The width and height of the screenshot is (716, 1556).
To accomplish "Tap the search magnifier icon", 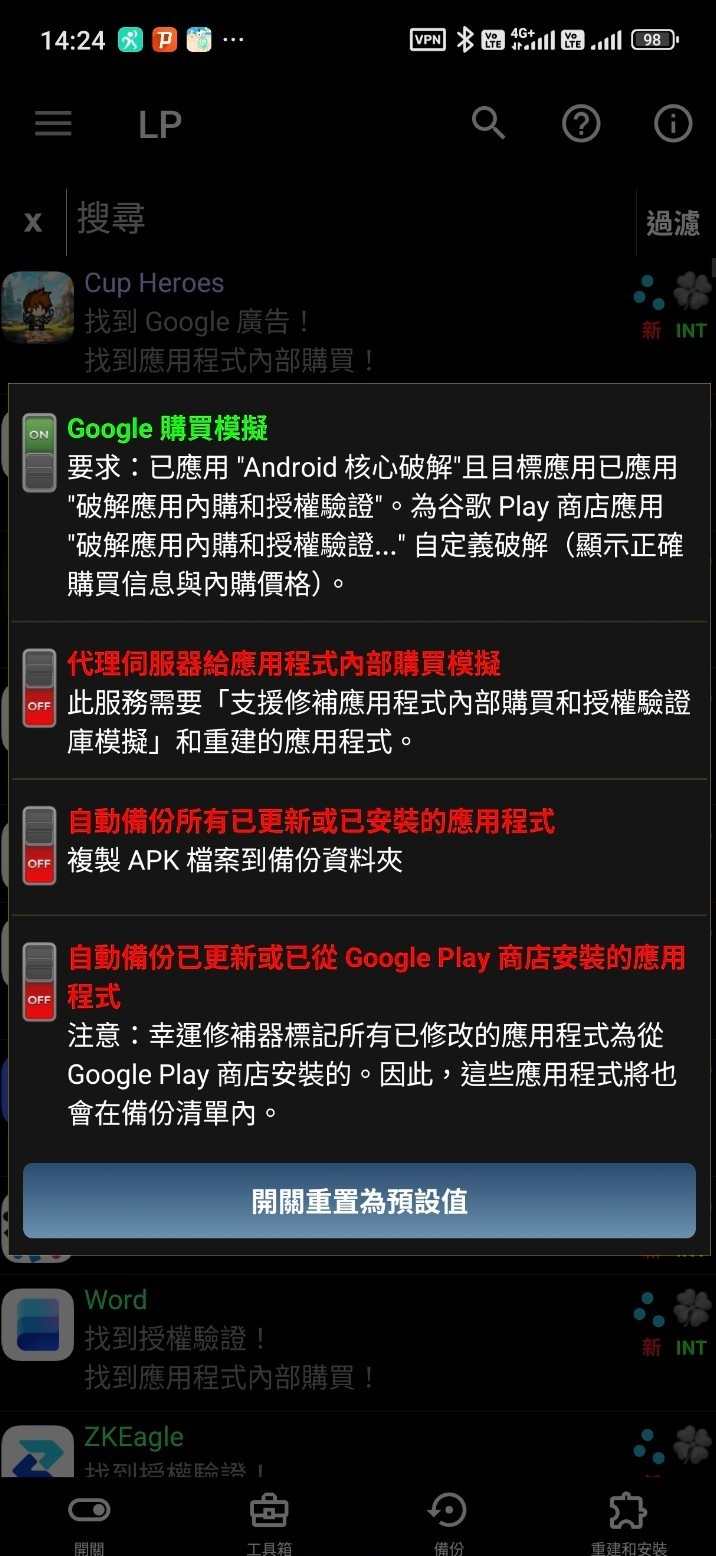I will click(488, 124).
